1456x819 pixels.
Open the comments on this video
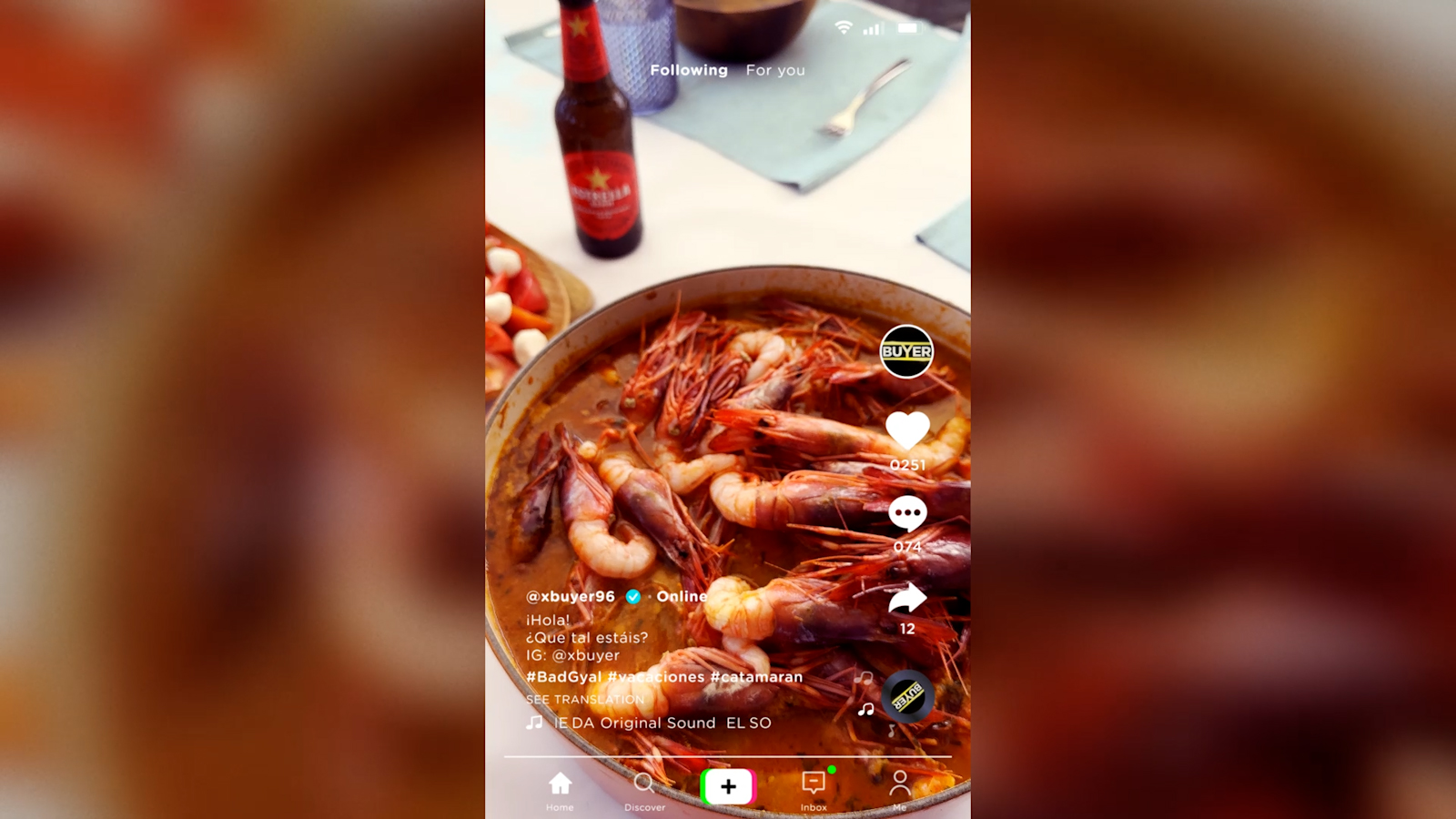pyautogui.click(x=907, y=514)
